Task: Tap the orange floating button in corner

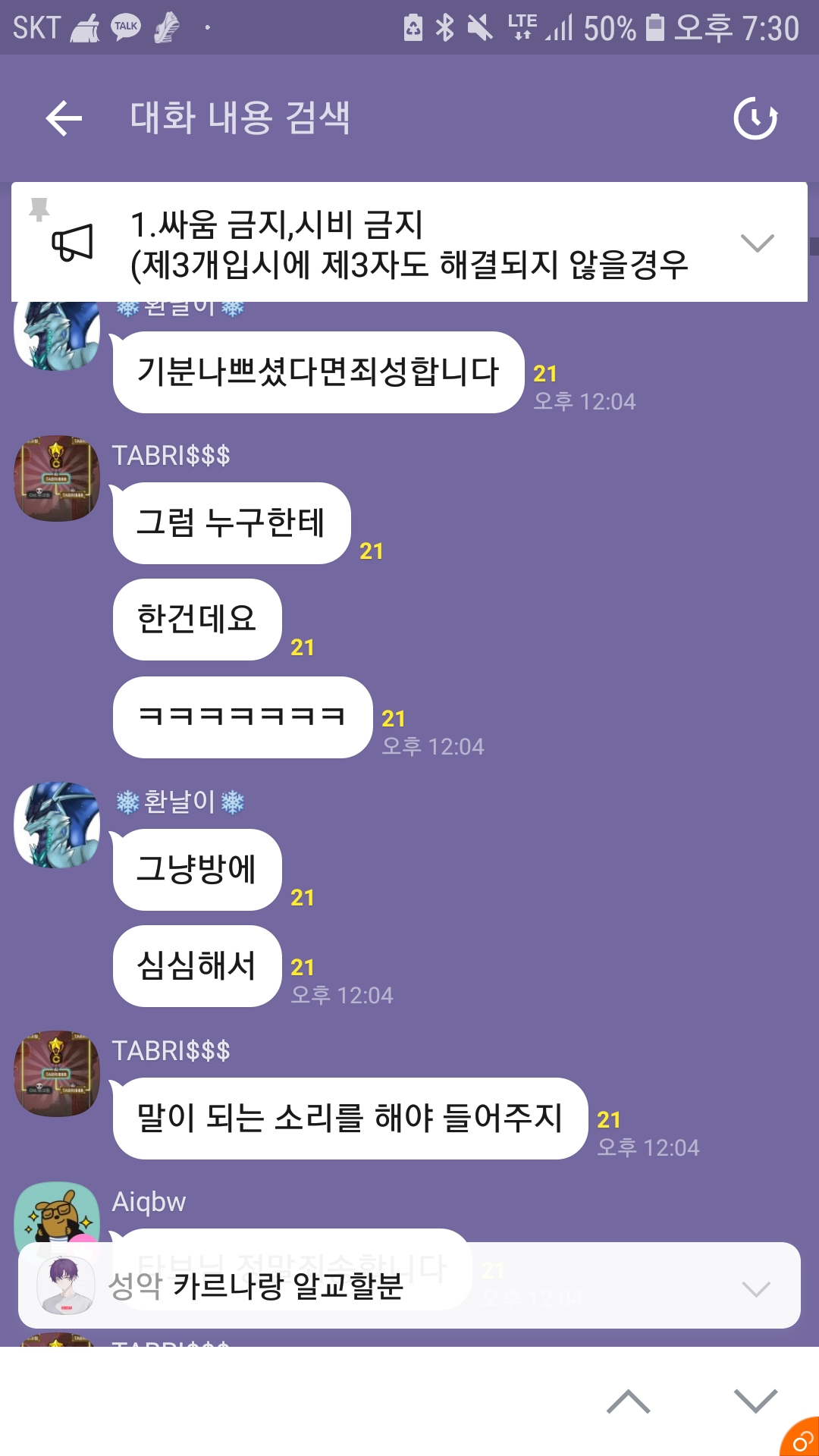Action: coord(802,1439)
